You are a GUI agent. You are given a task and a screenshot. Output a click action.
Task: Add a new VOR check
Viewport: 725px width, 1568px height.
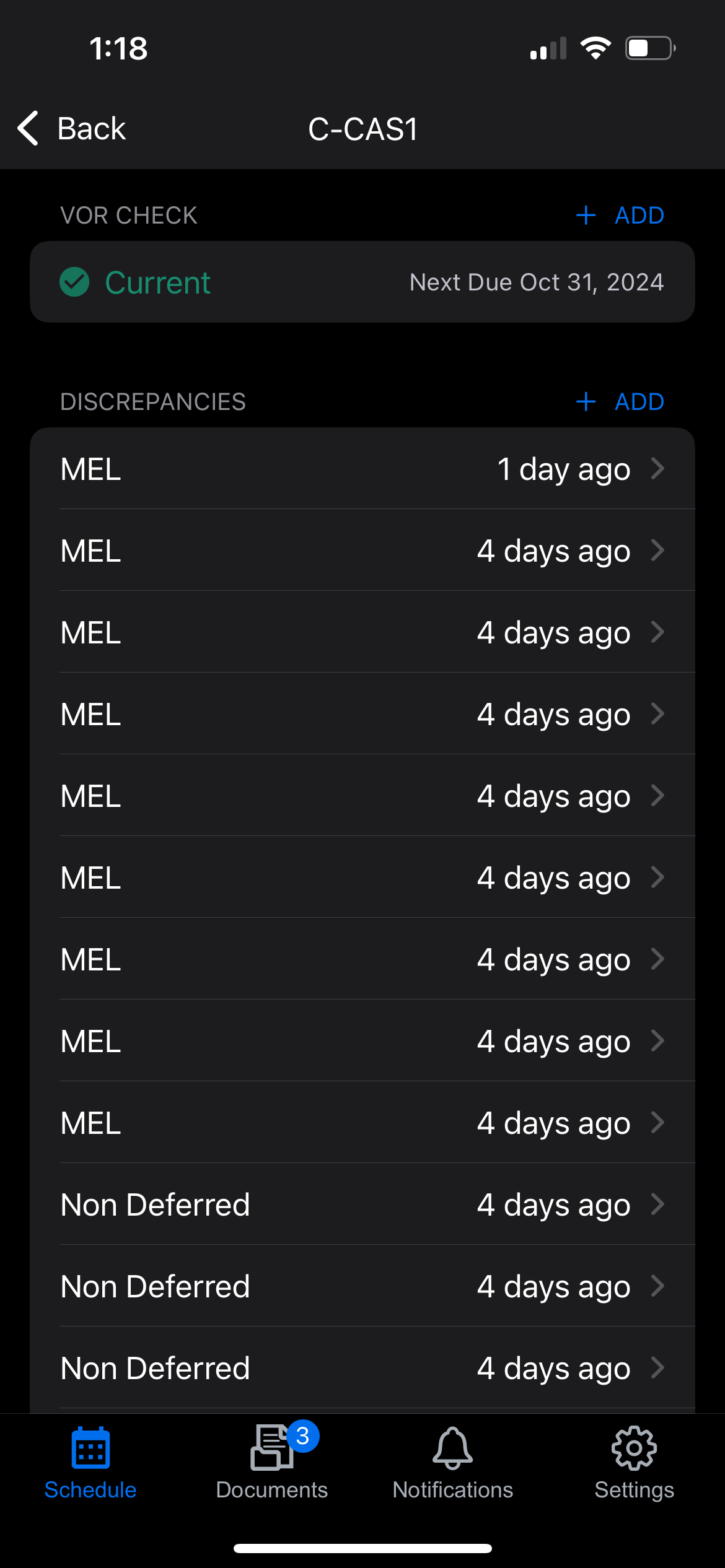tap(620, 216)
